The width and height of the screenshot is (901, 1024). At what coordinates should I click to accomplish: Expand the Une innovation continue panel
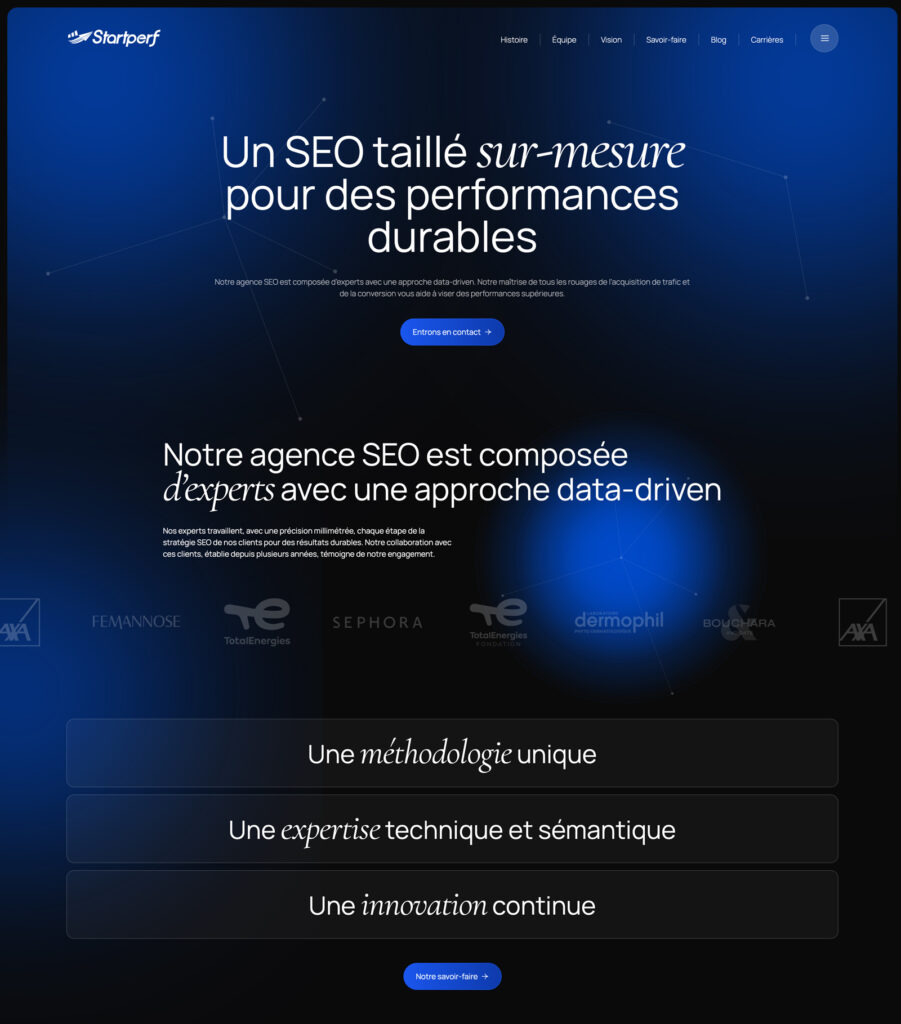452,905
